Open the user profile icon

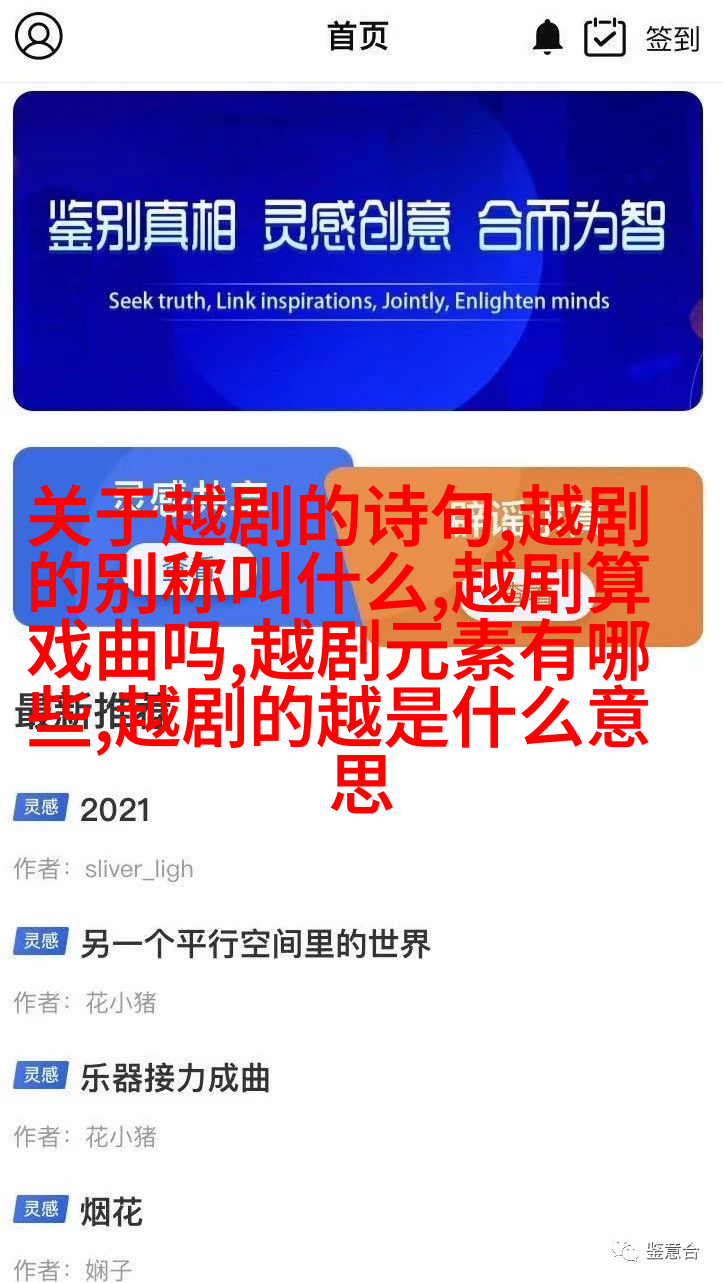point(39,37)
